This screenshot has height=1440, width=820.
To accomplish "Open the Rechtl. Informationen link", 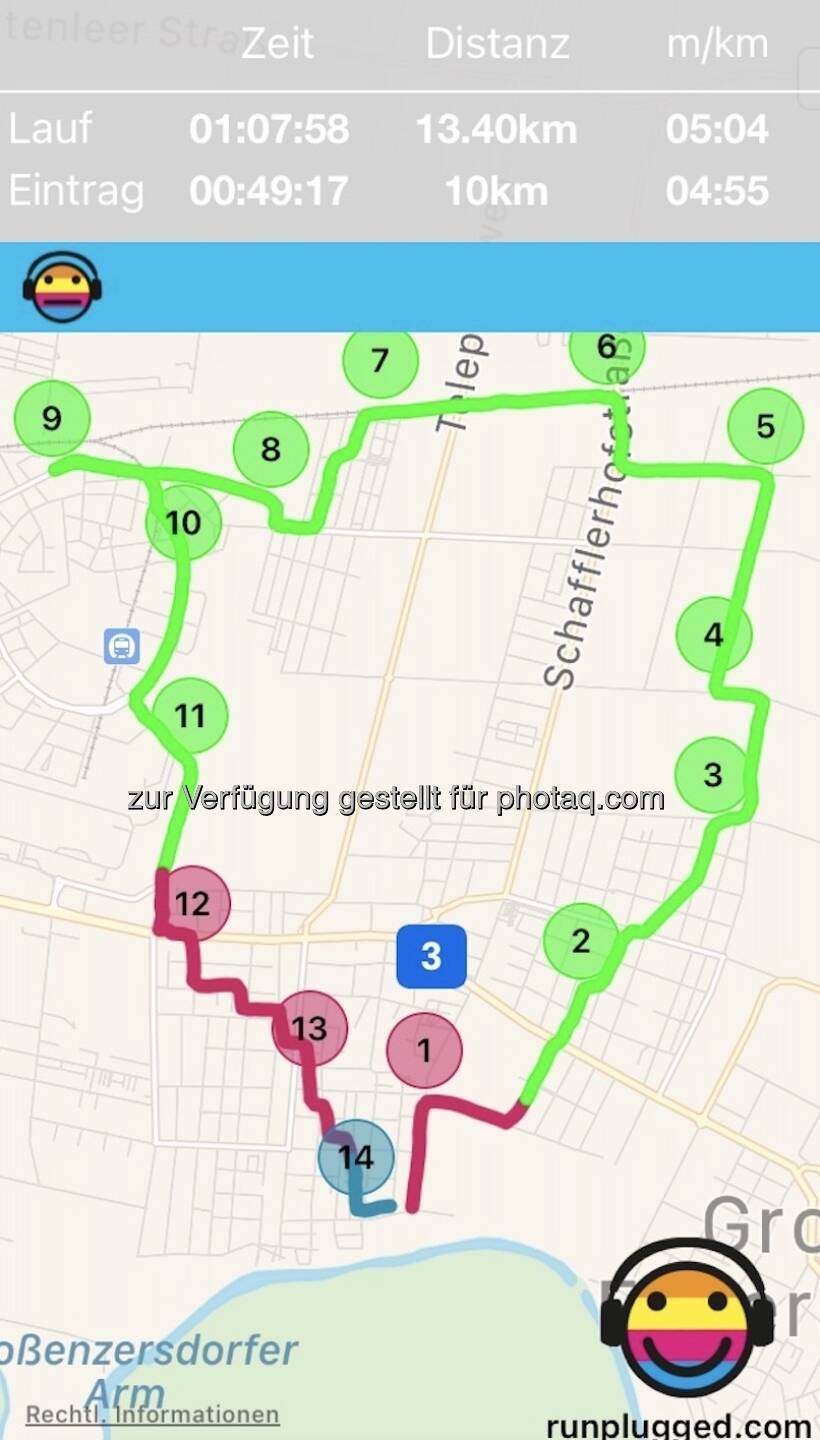I will tap(152, 1415).
